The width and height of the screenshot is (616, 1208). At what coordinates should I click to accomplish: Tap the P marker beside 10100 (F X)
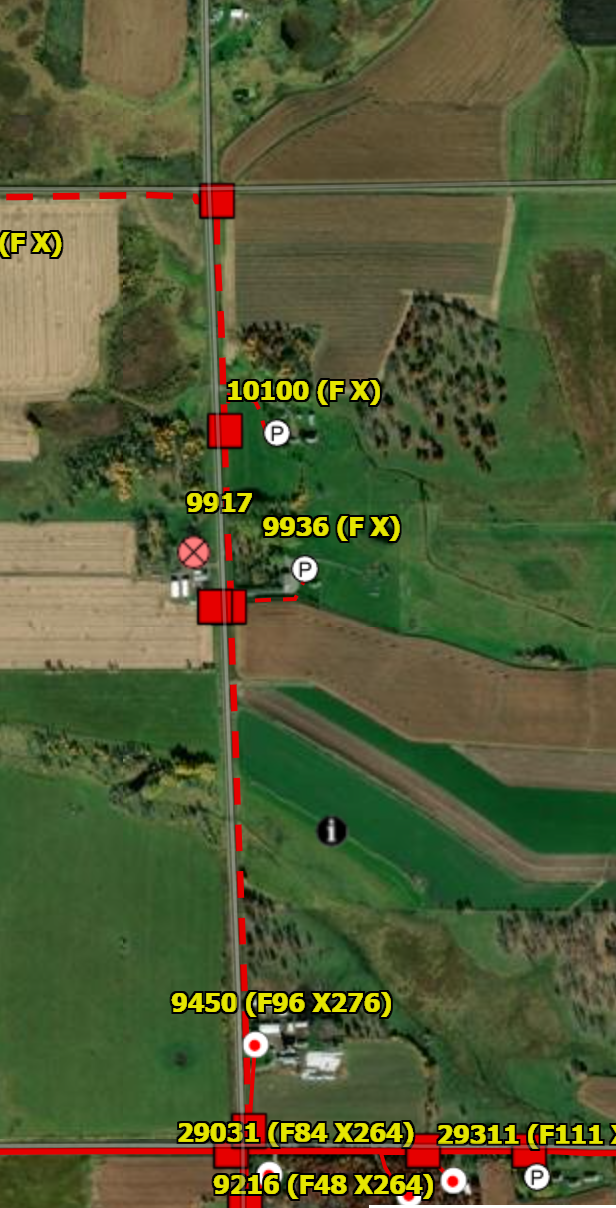coord(277,433)
